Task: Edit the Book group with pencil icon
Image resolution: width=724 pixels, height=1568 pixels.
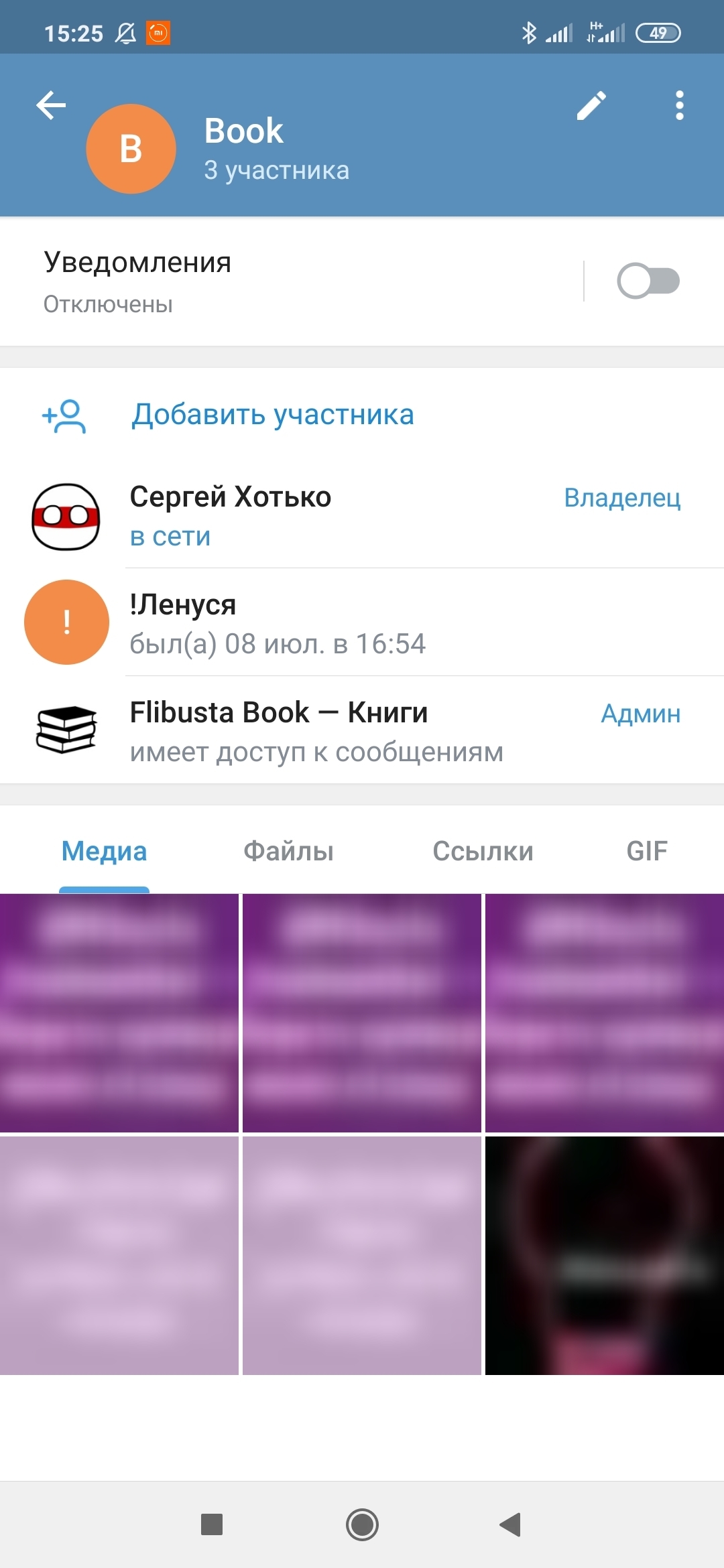Action: (591, 106)
